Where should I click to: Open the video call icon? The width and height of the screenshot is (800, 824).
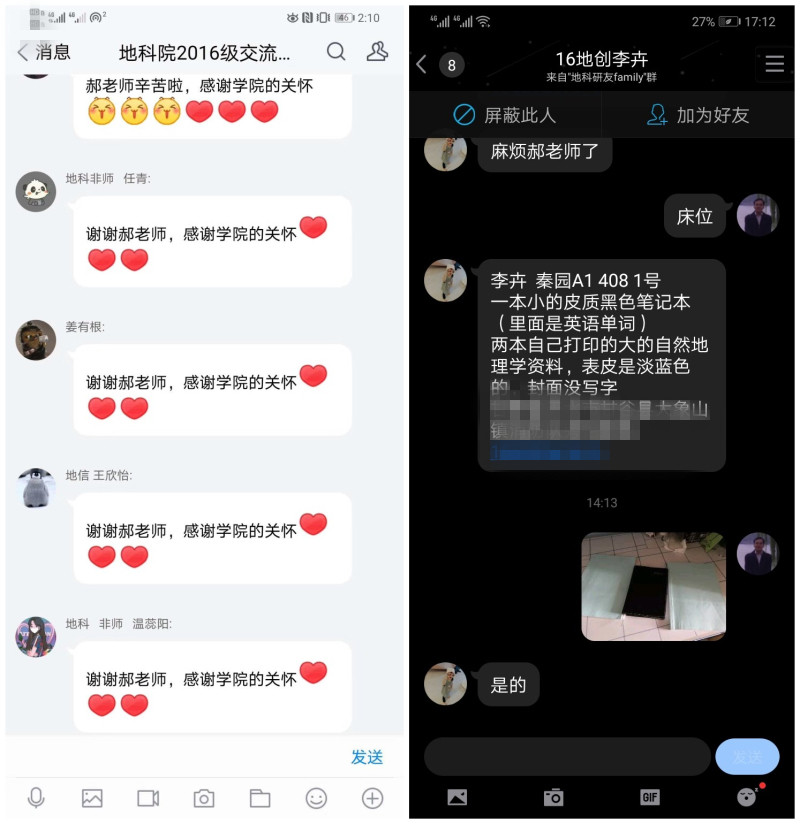148,798
